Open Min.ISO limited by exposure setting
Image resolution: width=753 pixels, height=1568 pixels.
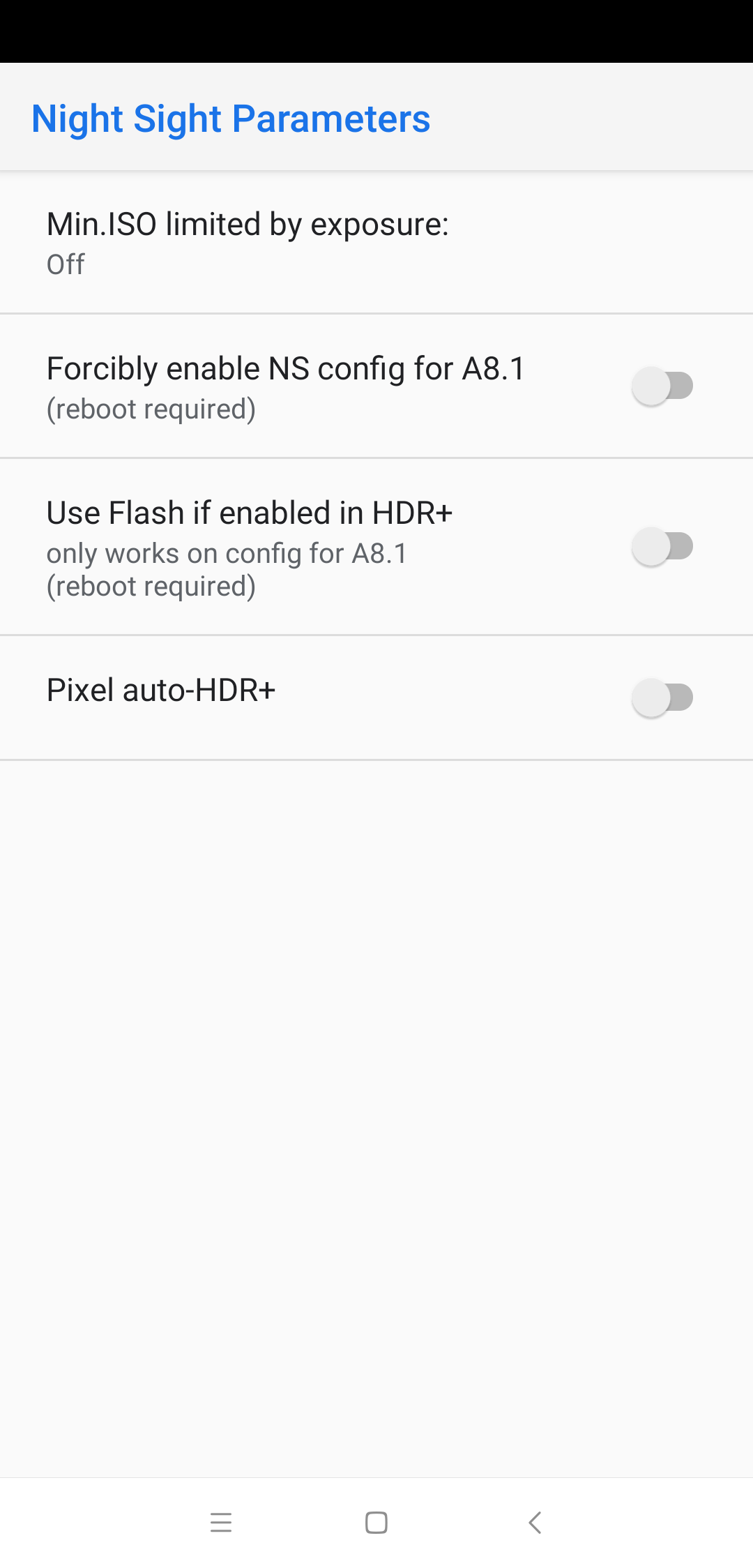[376, 242]
